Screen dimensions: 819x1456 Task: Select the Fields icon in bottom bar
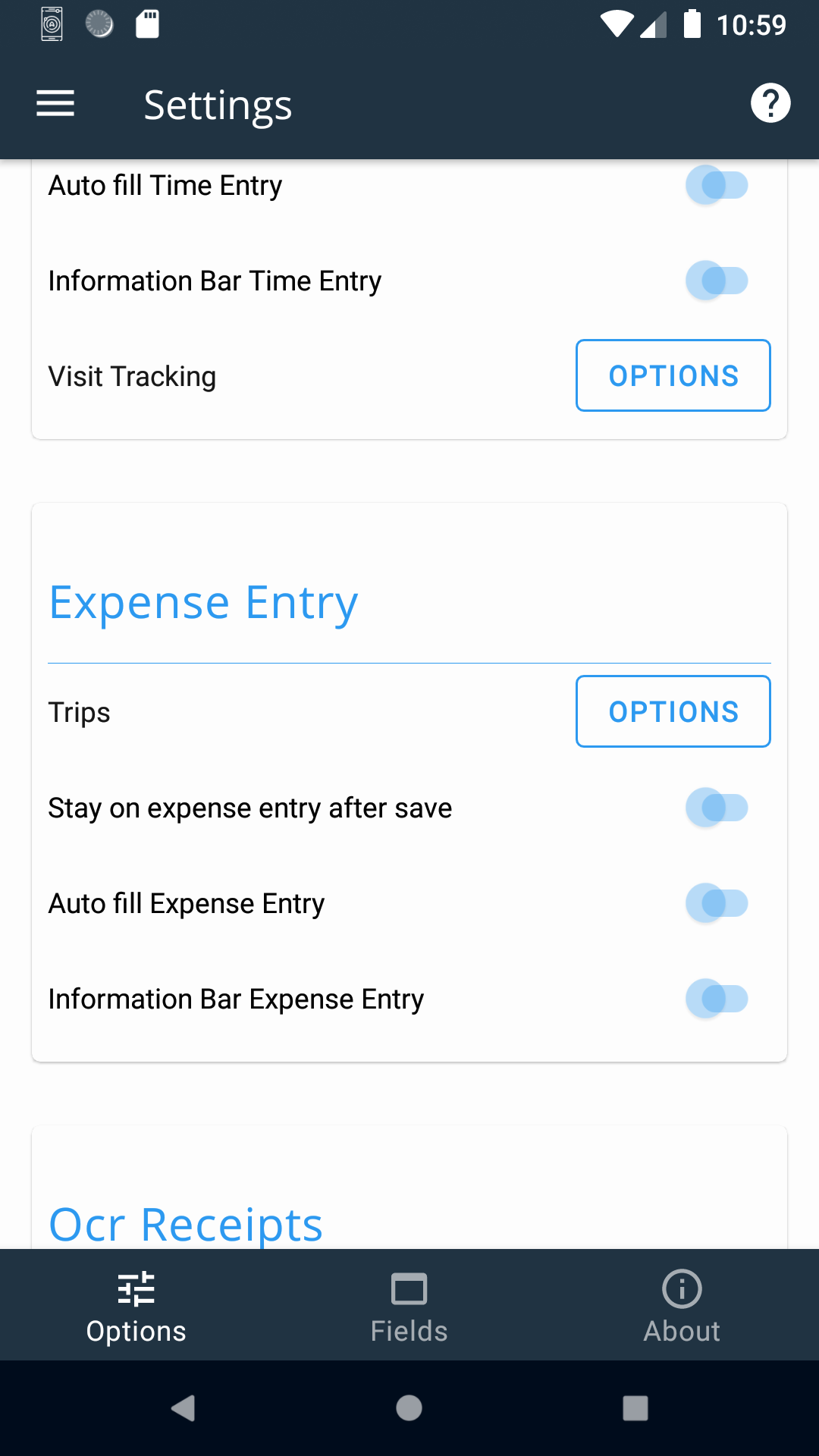coord(409,1304)
